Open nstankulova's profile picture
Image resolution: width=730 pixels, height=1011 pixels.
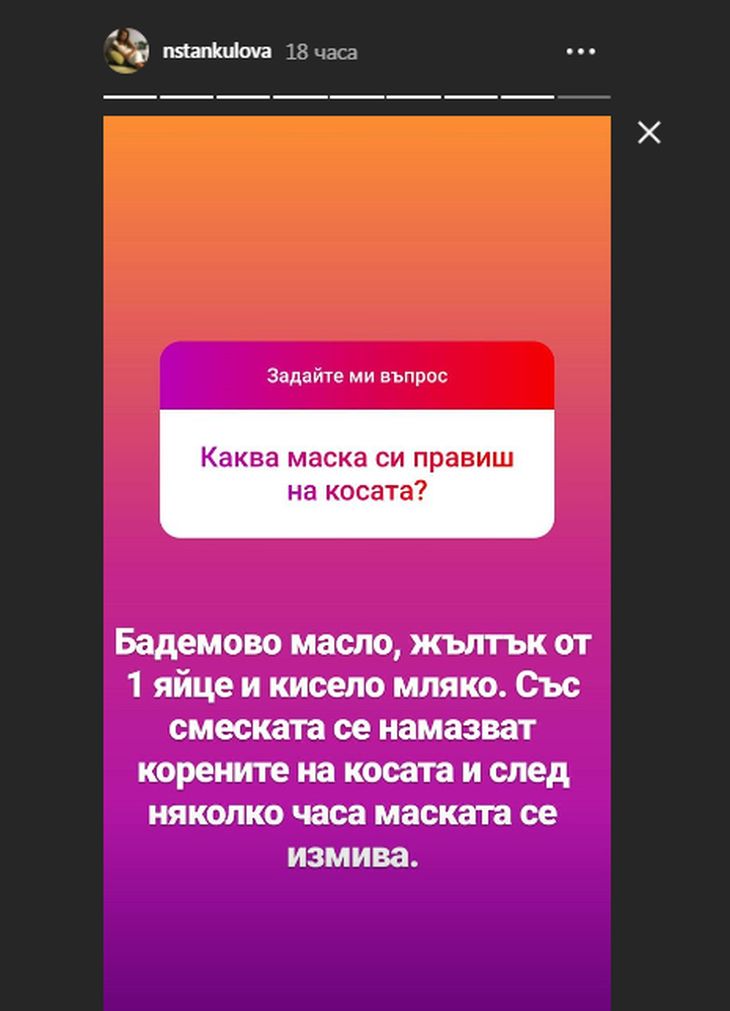click(x=126, y=51)
